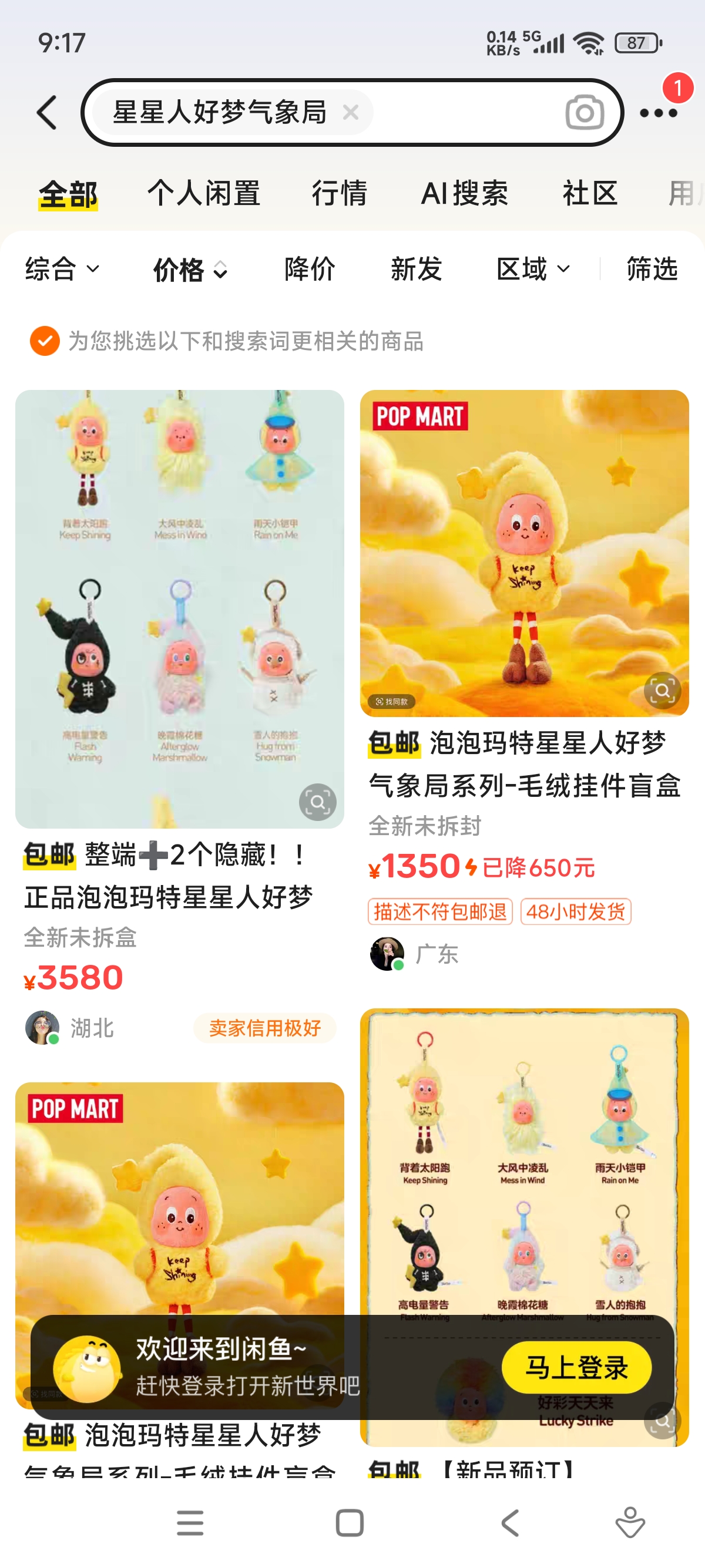Filter by 降价 items
This screenshot has width=705, height=1568.
click(x=309, y=269)
